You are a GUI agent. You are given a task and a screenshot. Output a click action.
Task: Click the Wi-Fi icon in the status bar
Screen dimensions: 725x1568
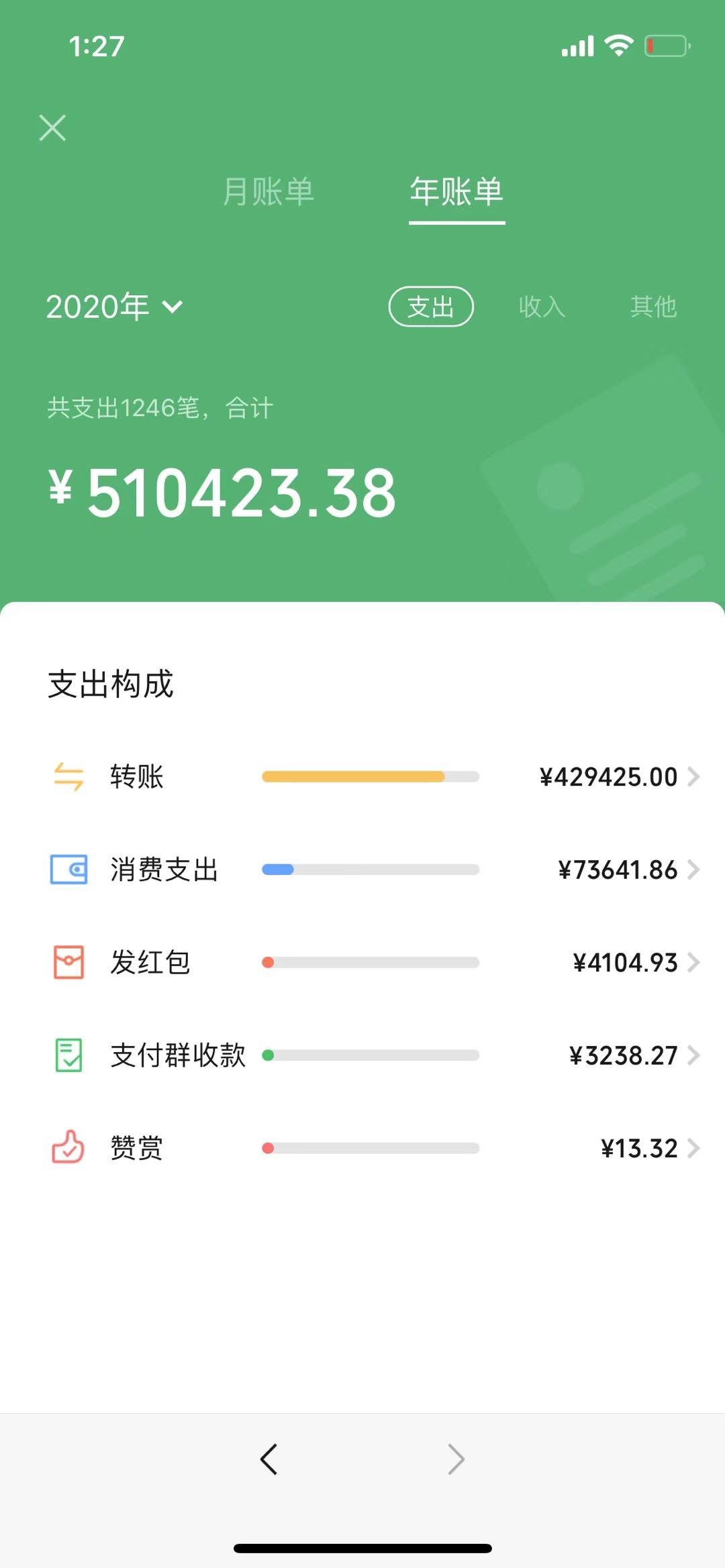click(618, 44)
